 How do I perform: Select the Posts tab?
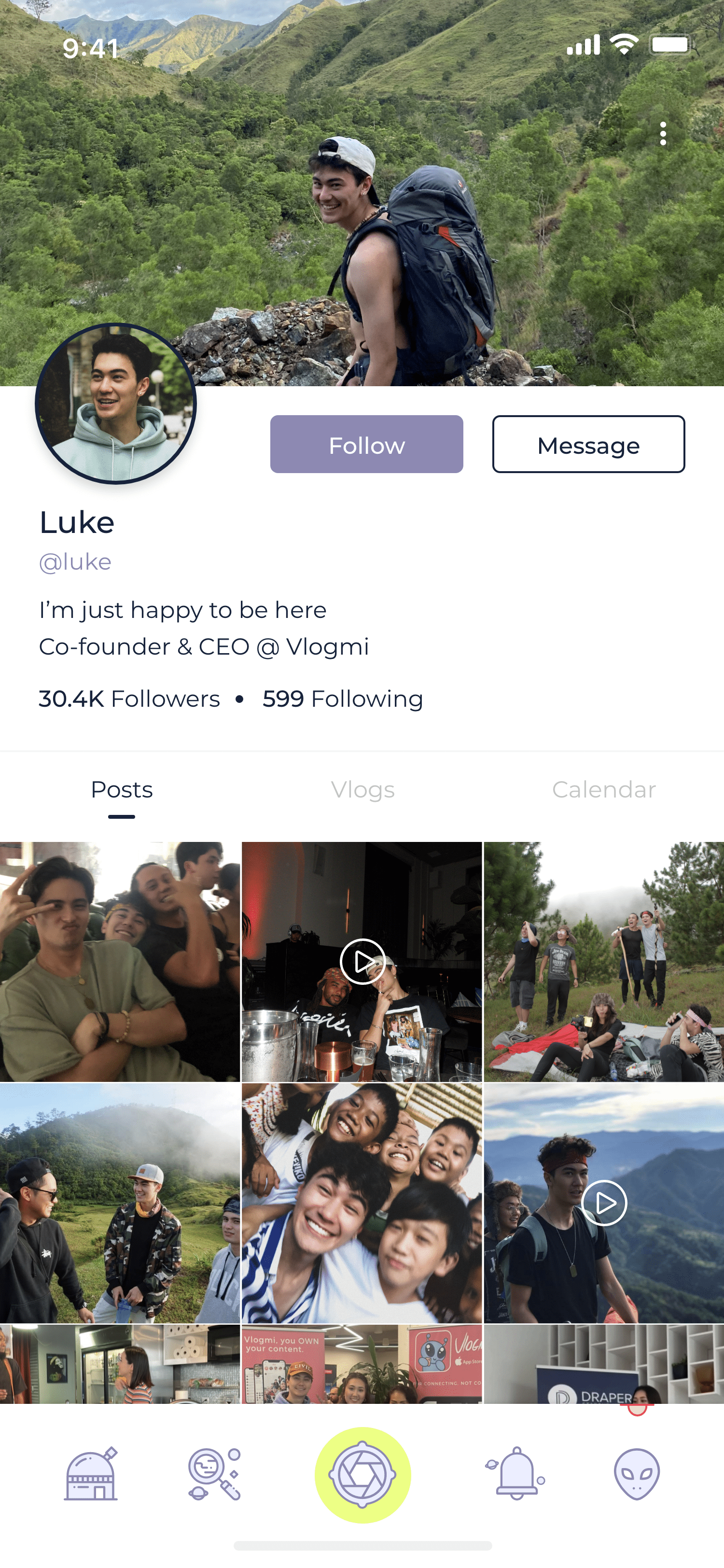point(121,790)
